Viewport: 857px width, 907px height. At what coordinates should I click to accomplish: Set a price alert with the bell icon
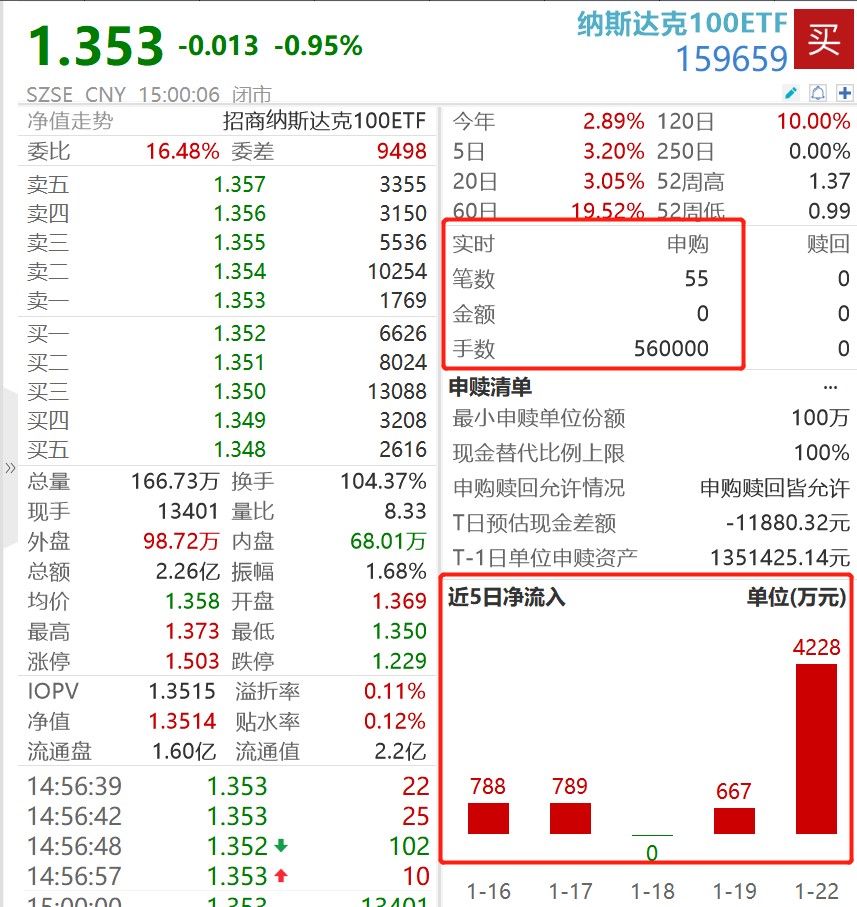[818, 93]
